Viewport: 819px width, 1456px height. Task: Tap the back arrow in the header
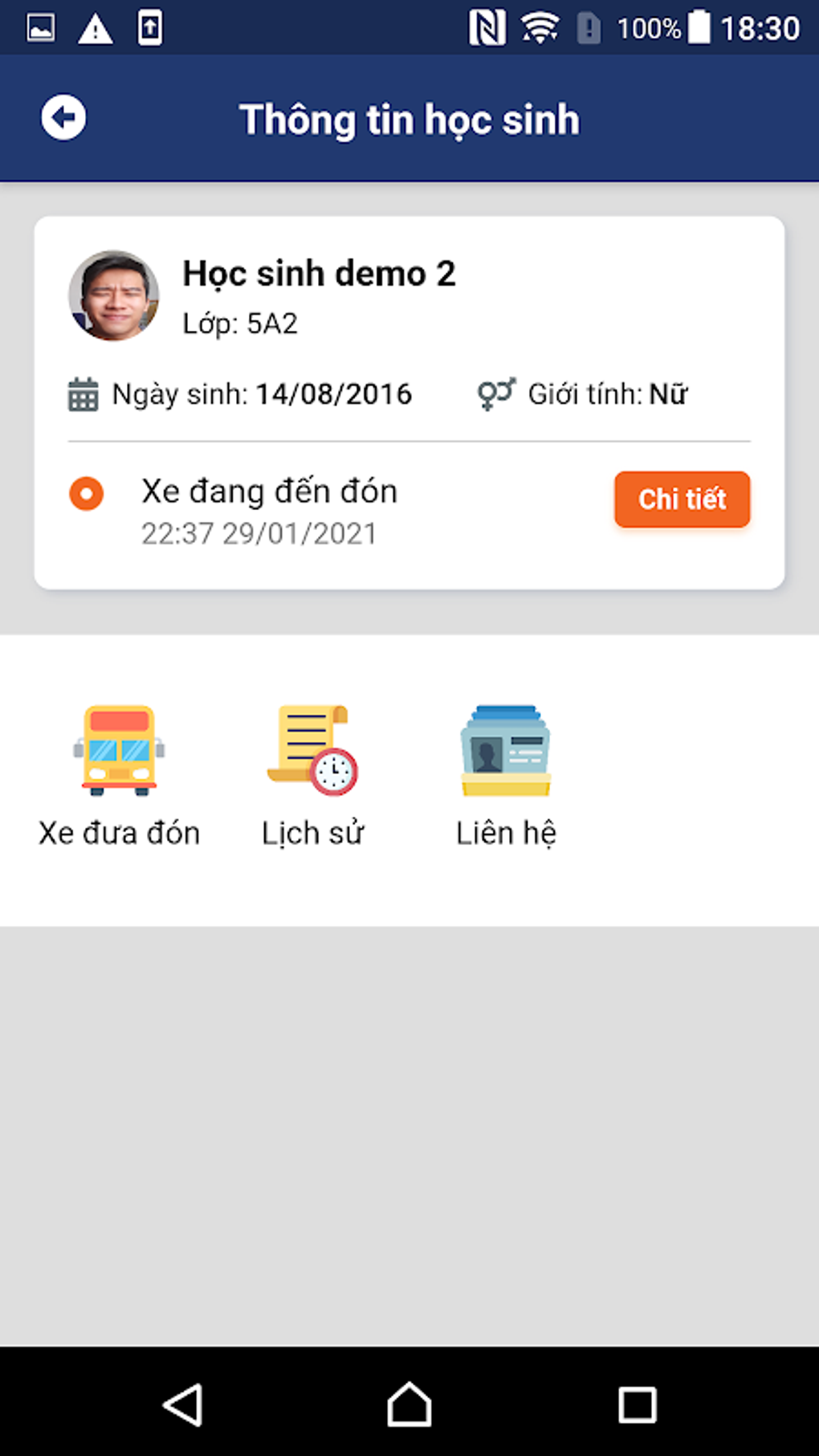pos(63,117)
